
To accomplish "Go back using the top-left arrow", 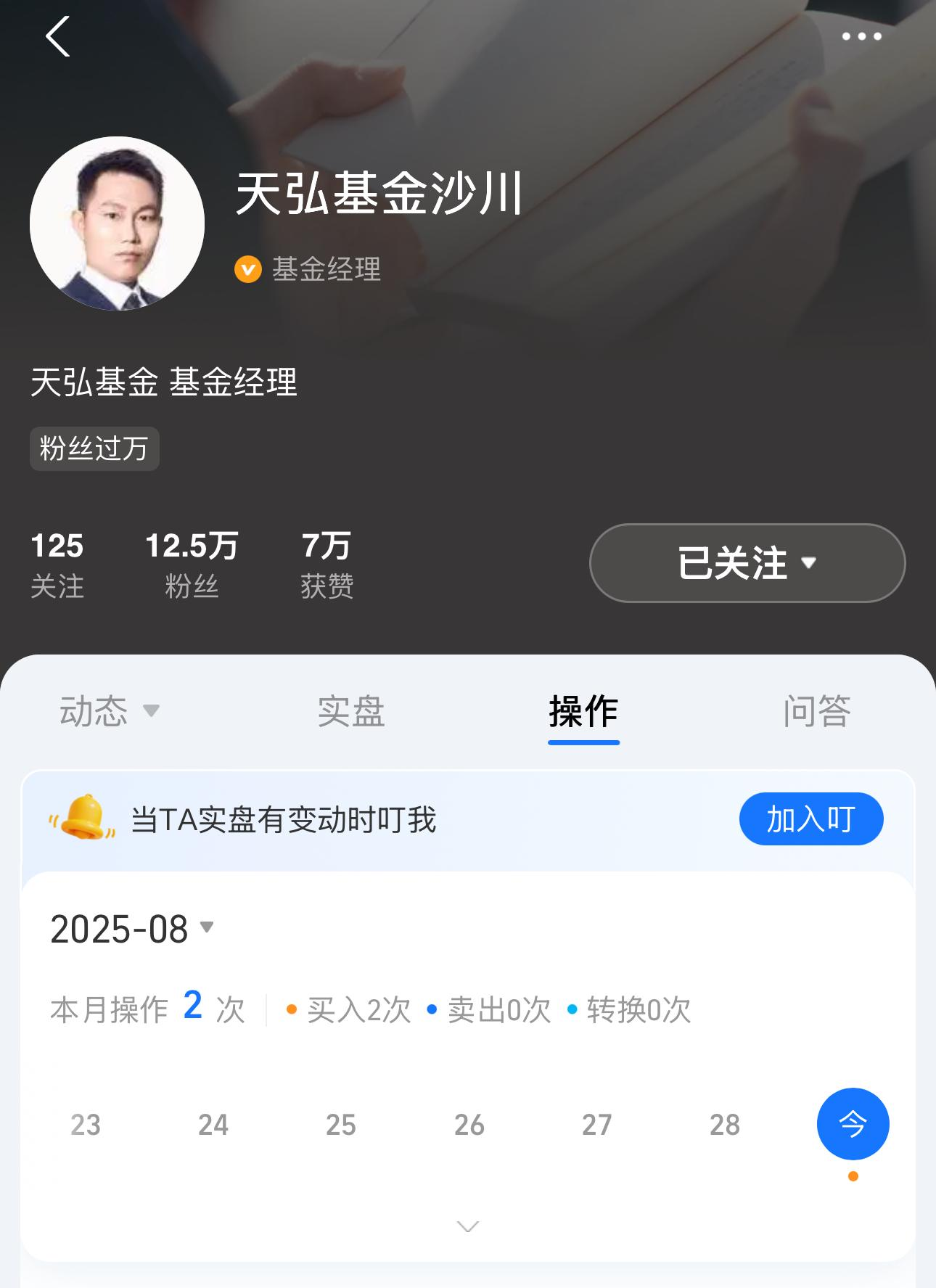I will (x=57, y=36).
